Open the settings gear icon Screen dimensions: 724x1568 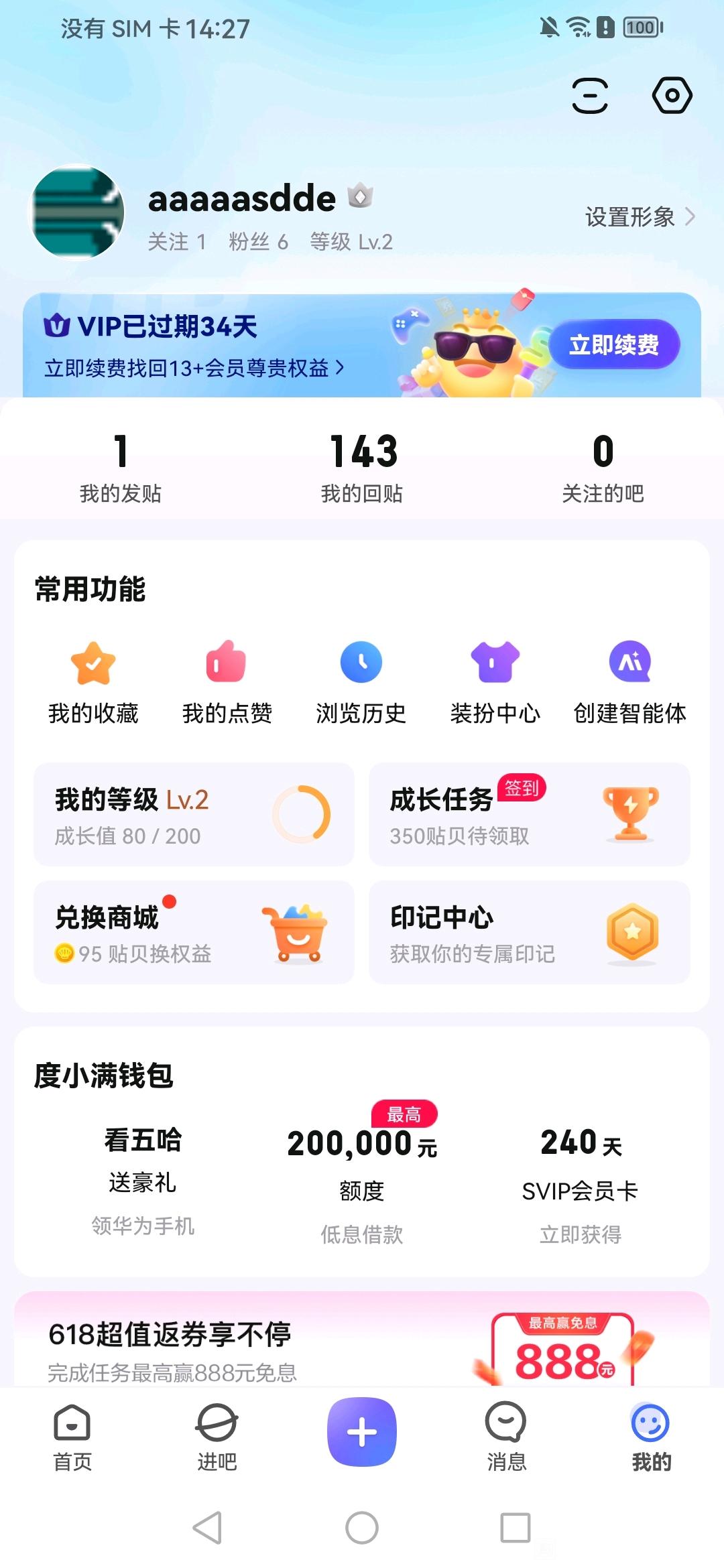[x=672, y=96]
